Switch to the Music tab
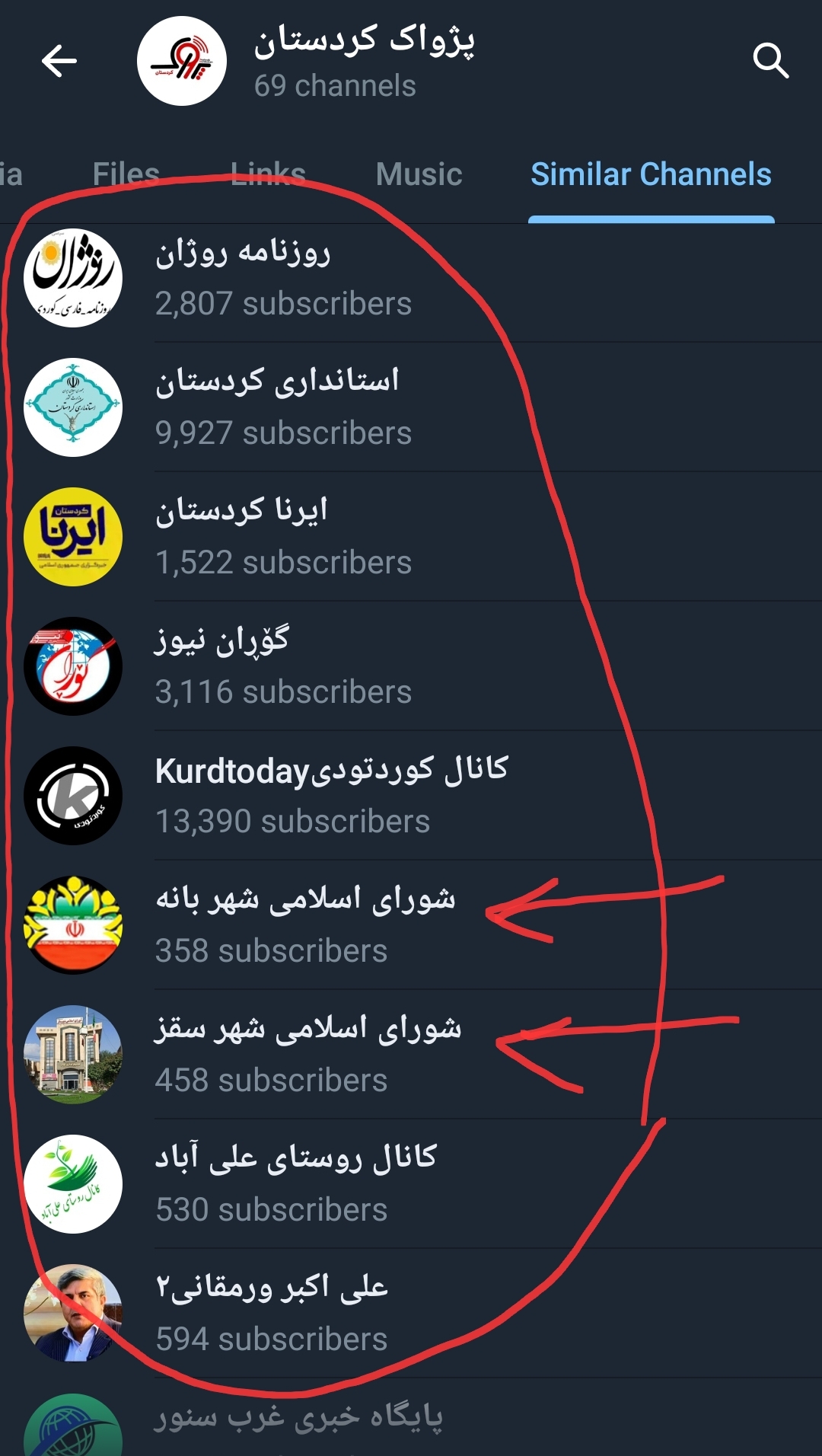The image size is (822, 1456). point(419,174)
